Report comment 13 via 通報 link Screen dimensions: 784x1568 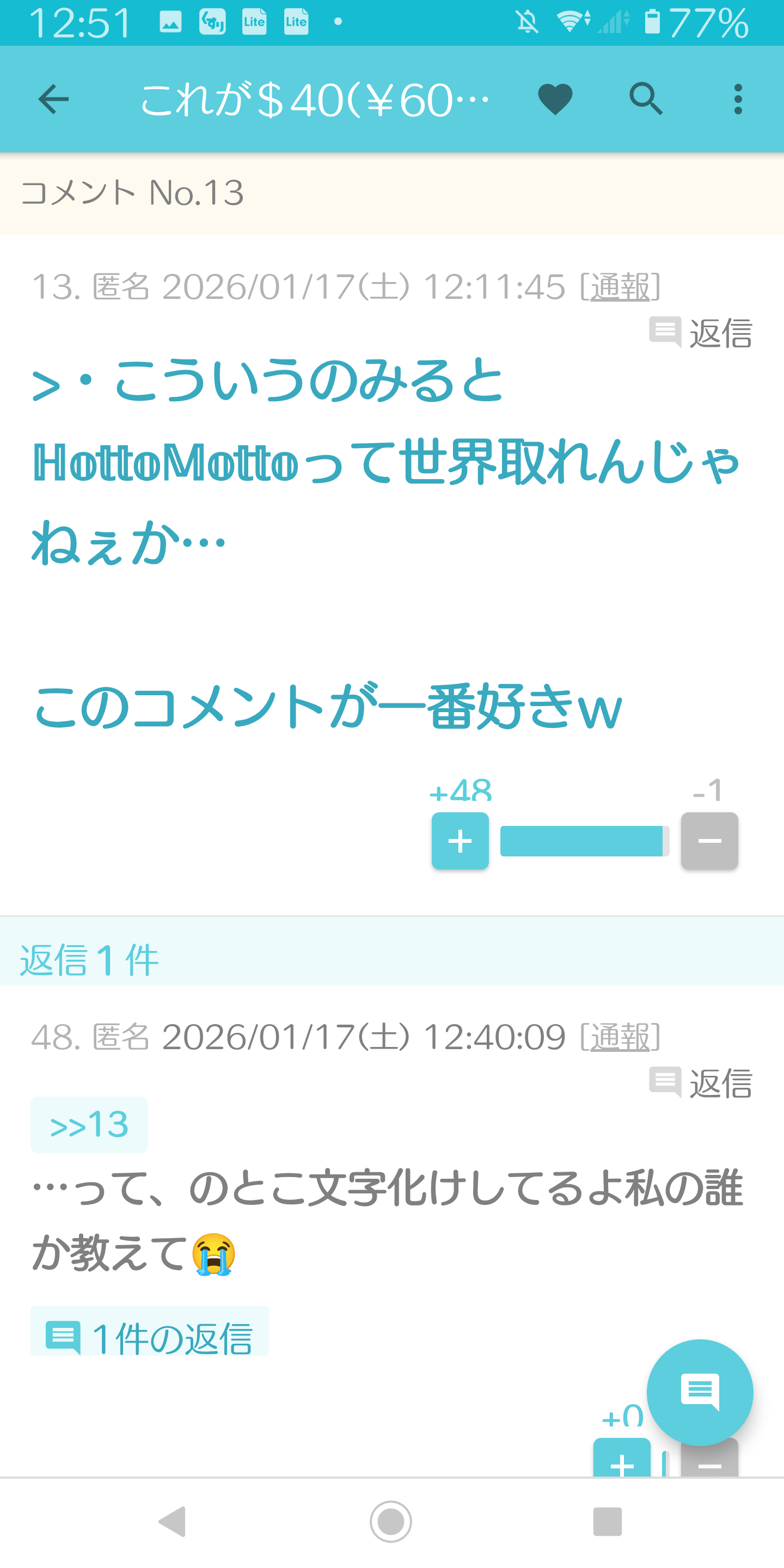point(620,287)
